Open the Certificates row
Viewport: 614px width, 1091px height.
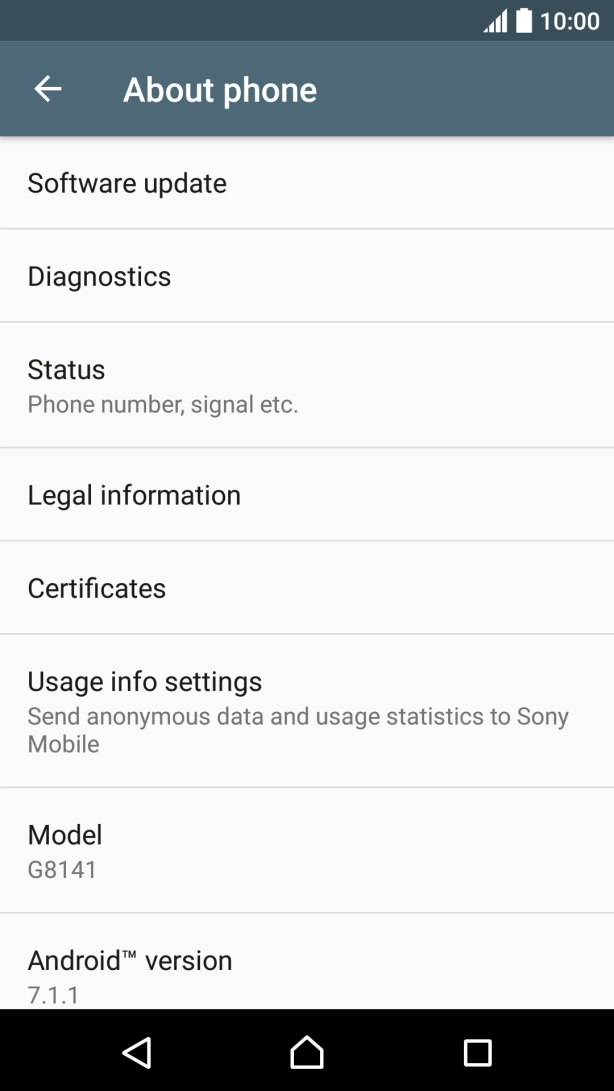point(307,587)
